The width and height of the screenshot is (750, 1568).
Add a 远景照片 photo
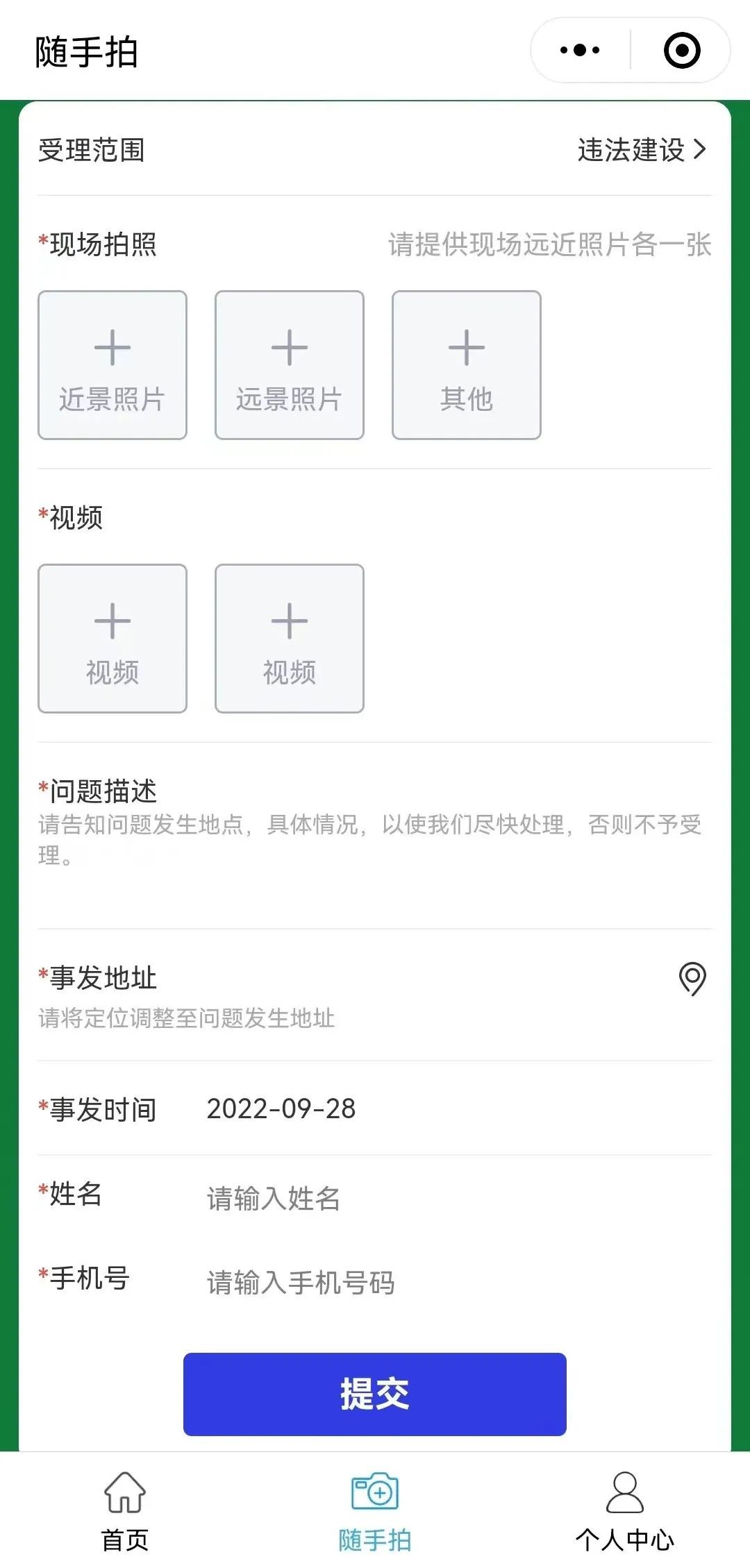tap(290, 365)
